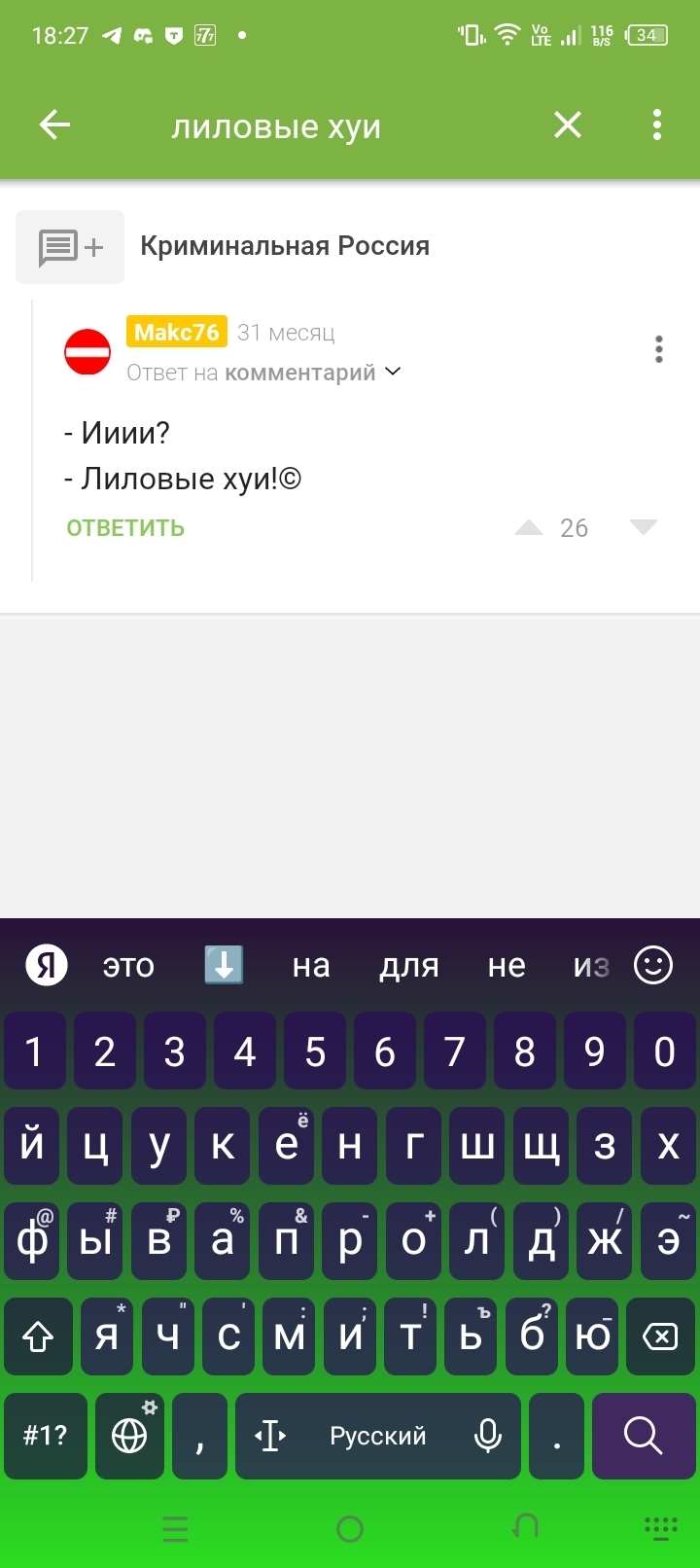The height and width of the screenshot is (1568, 700).
Task: Tap the backspace key
Action: (x=661, y=1336)
